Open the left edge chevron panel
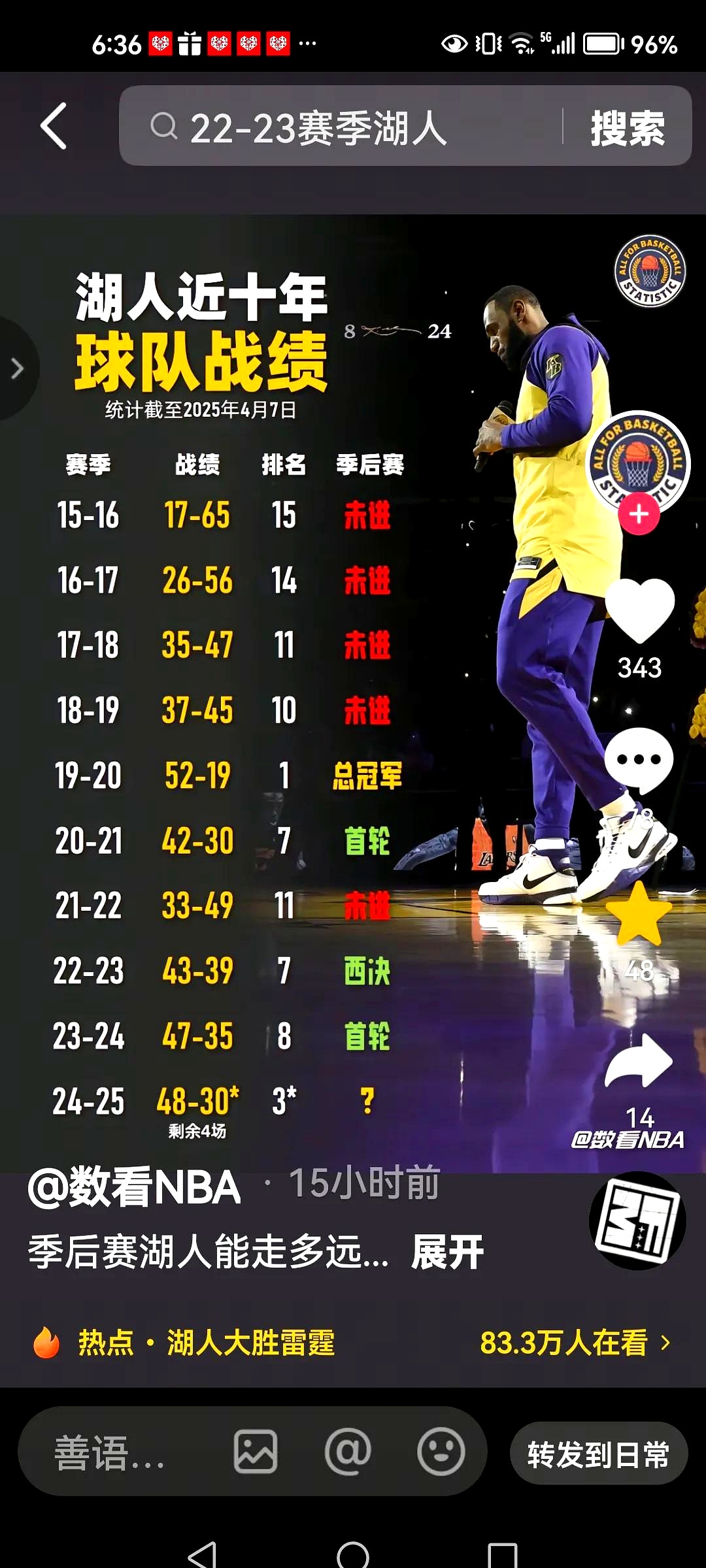Screen dimensions: 706x1568 [x=16, y=367]
